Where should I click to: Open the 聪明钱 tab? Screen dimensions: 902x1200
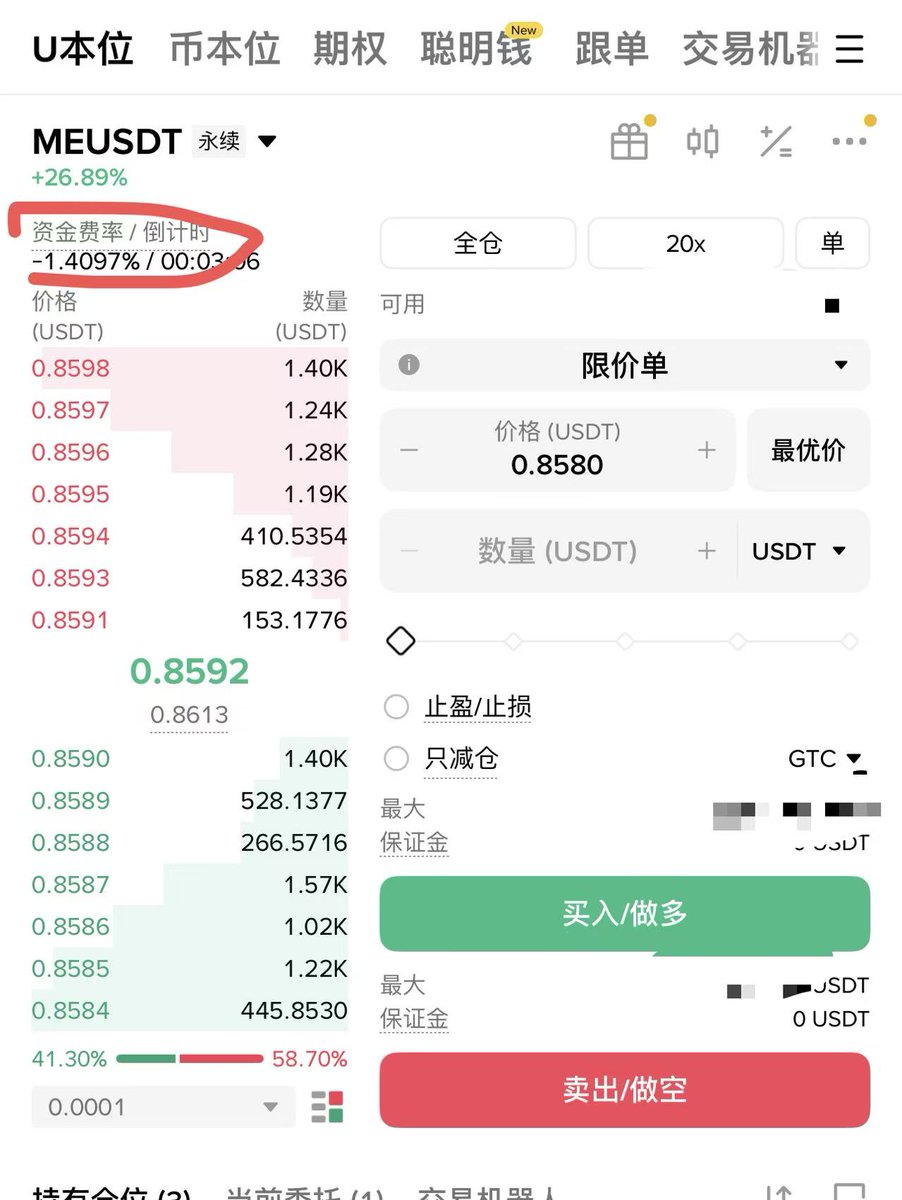(x=476, y=48)
